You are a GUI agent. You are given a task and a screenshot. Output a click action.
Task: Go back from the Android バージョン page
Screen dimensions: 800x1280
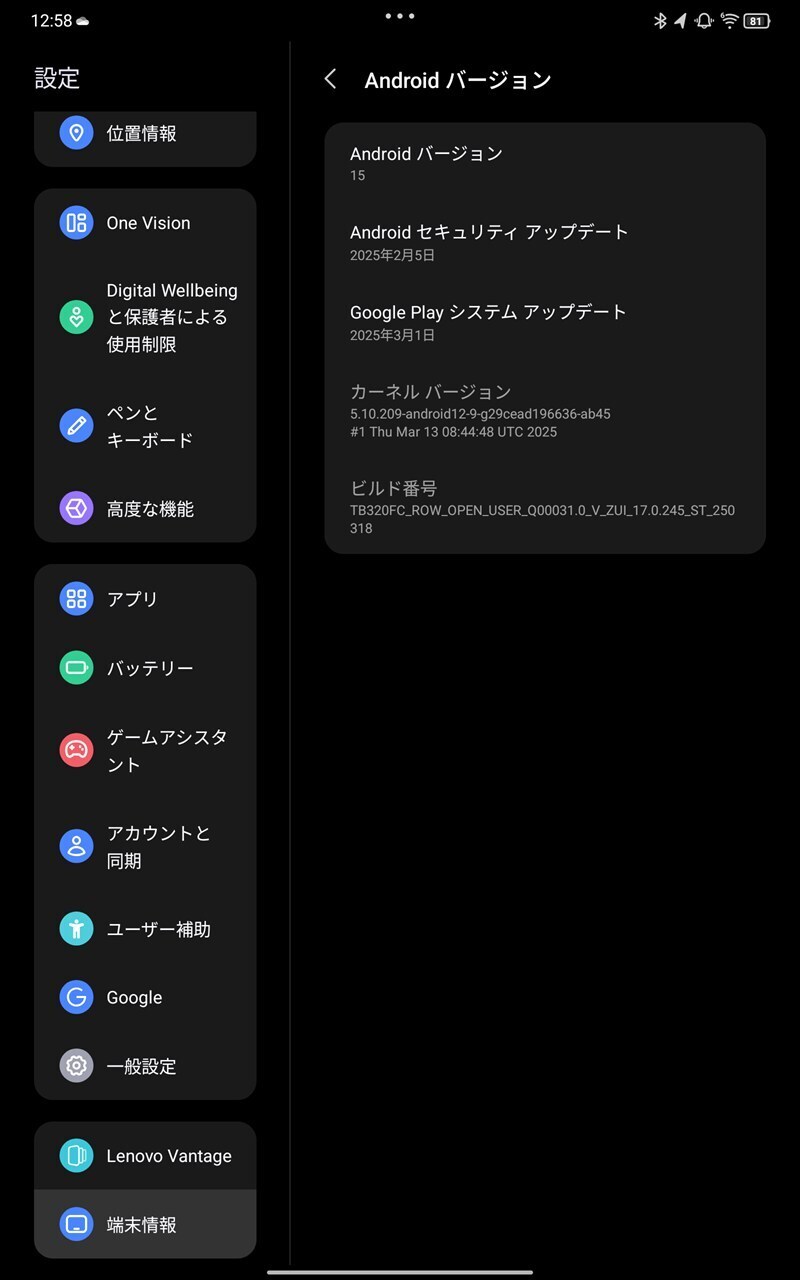click(331, 80)
